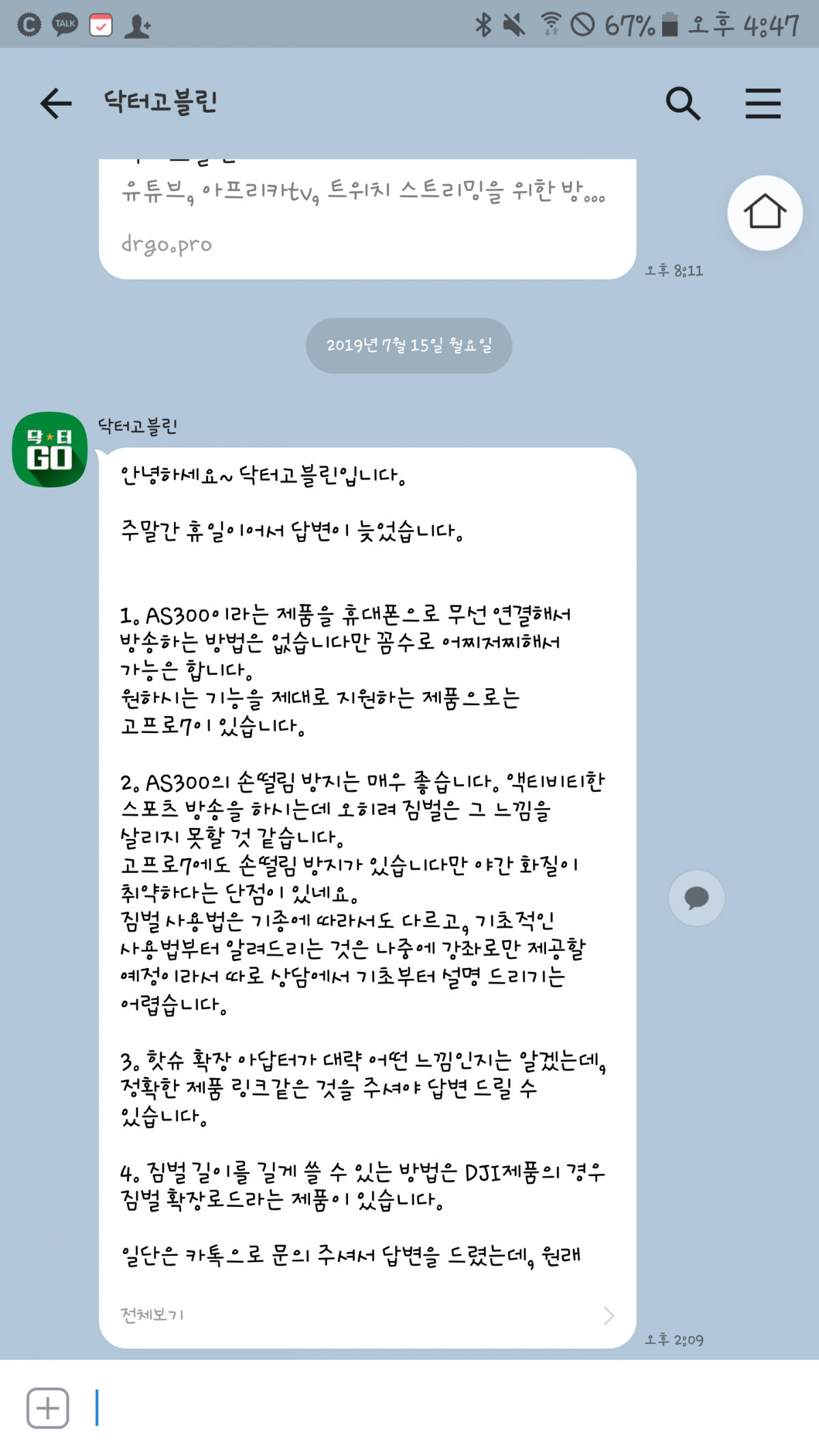Screen dimensions: 819x1456
Task: Tap the floating home button
Action: (x=764, y=212)
